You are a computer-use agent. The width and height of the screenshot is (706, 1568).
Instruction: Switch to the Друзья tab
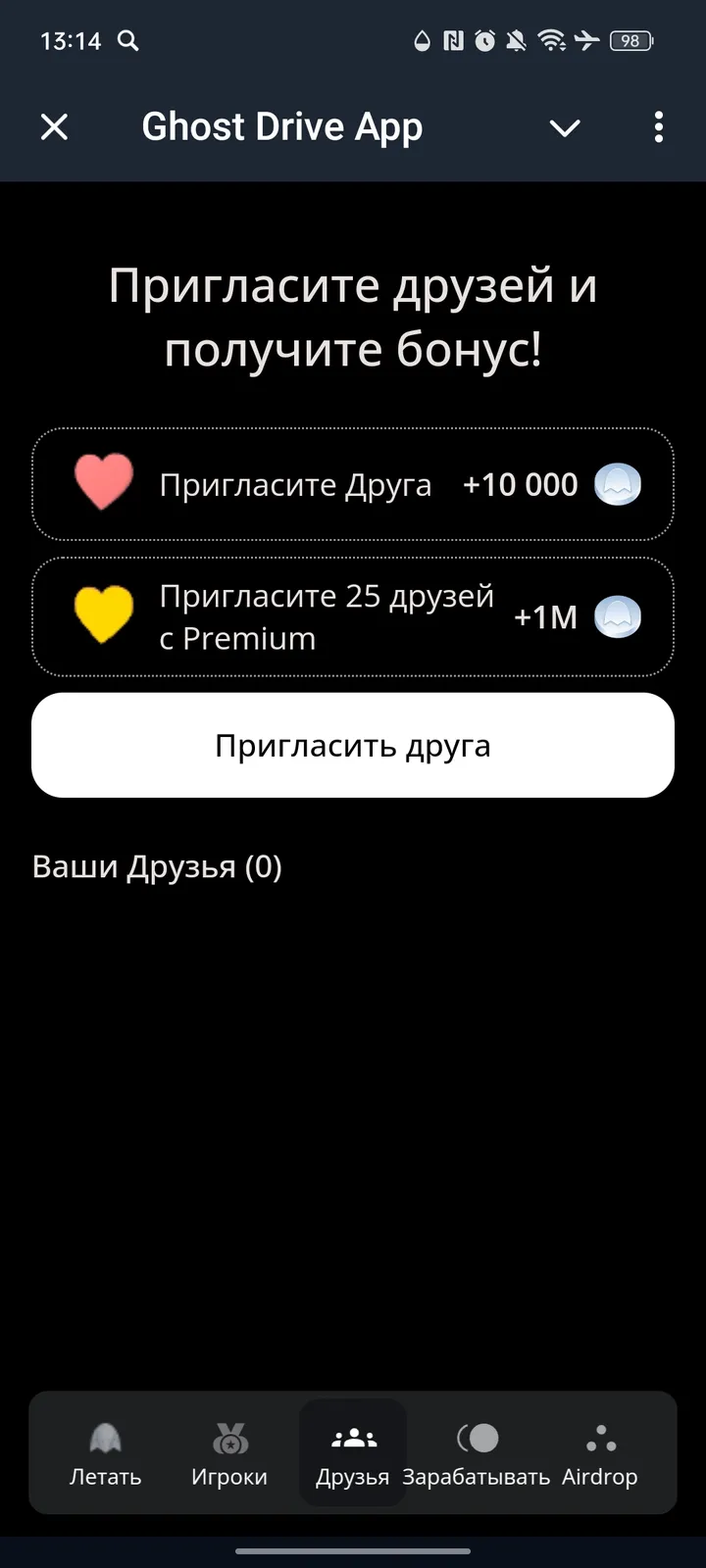point(352,1453)
